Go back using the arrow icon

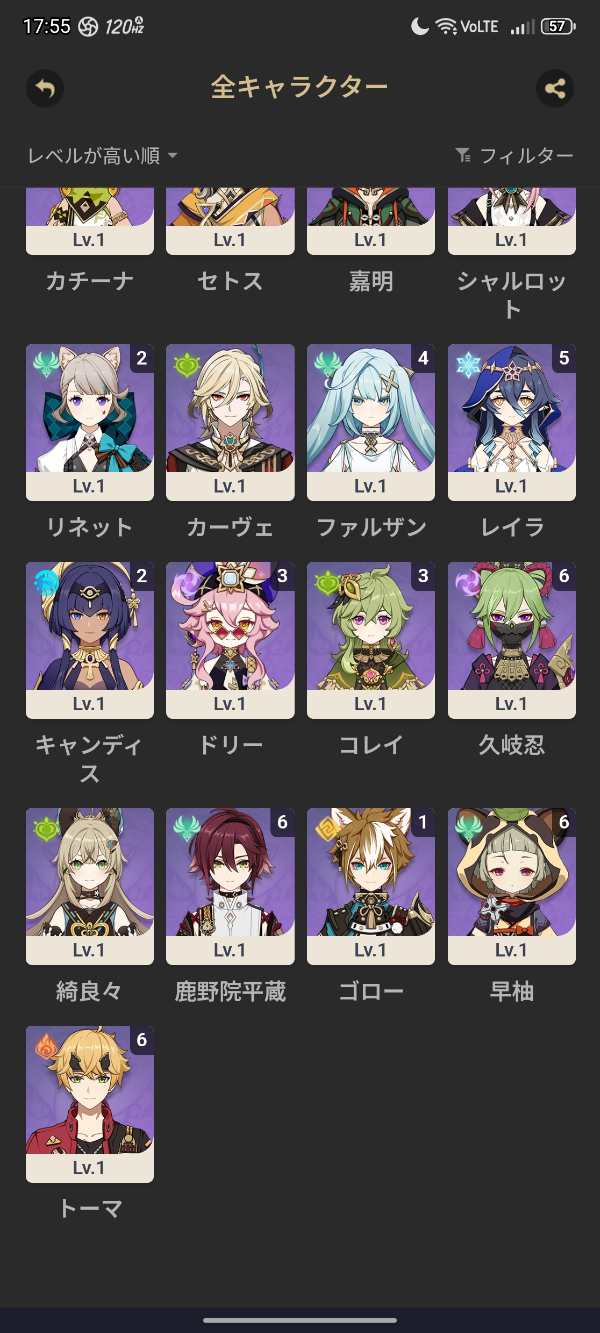(45, 88)
